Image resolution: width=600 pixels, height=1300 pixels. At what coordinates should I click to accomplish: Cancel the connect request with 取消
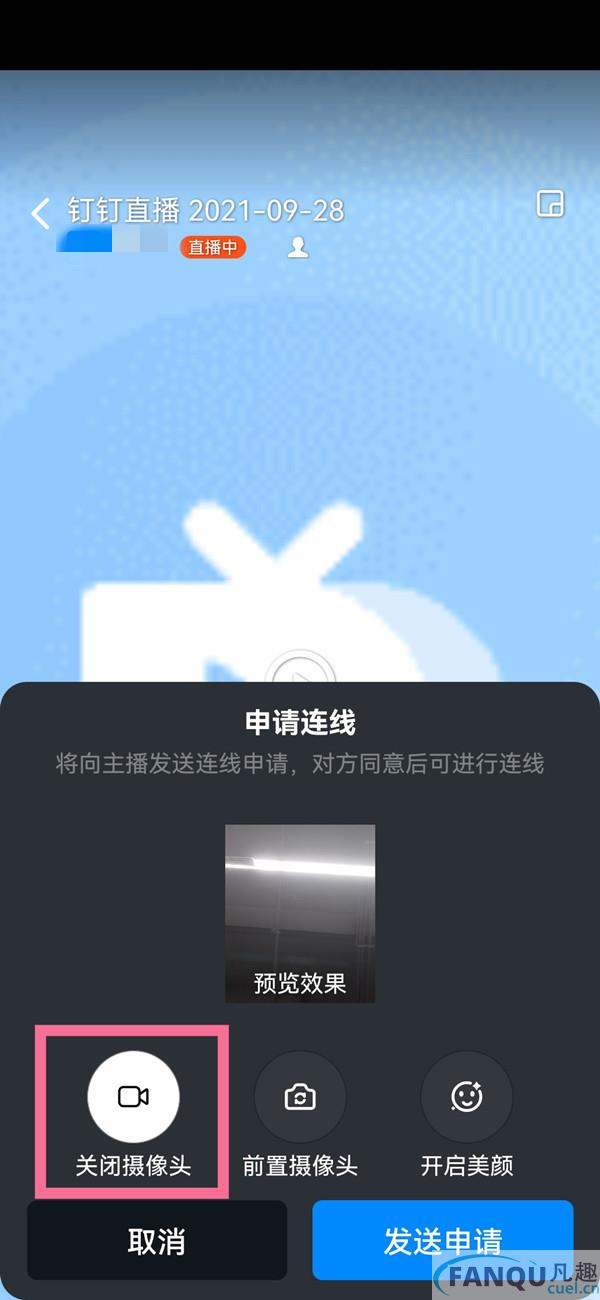[x=157, y=1241]
